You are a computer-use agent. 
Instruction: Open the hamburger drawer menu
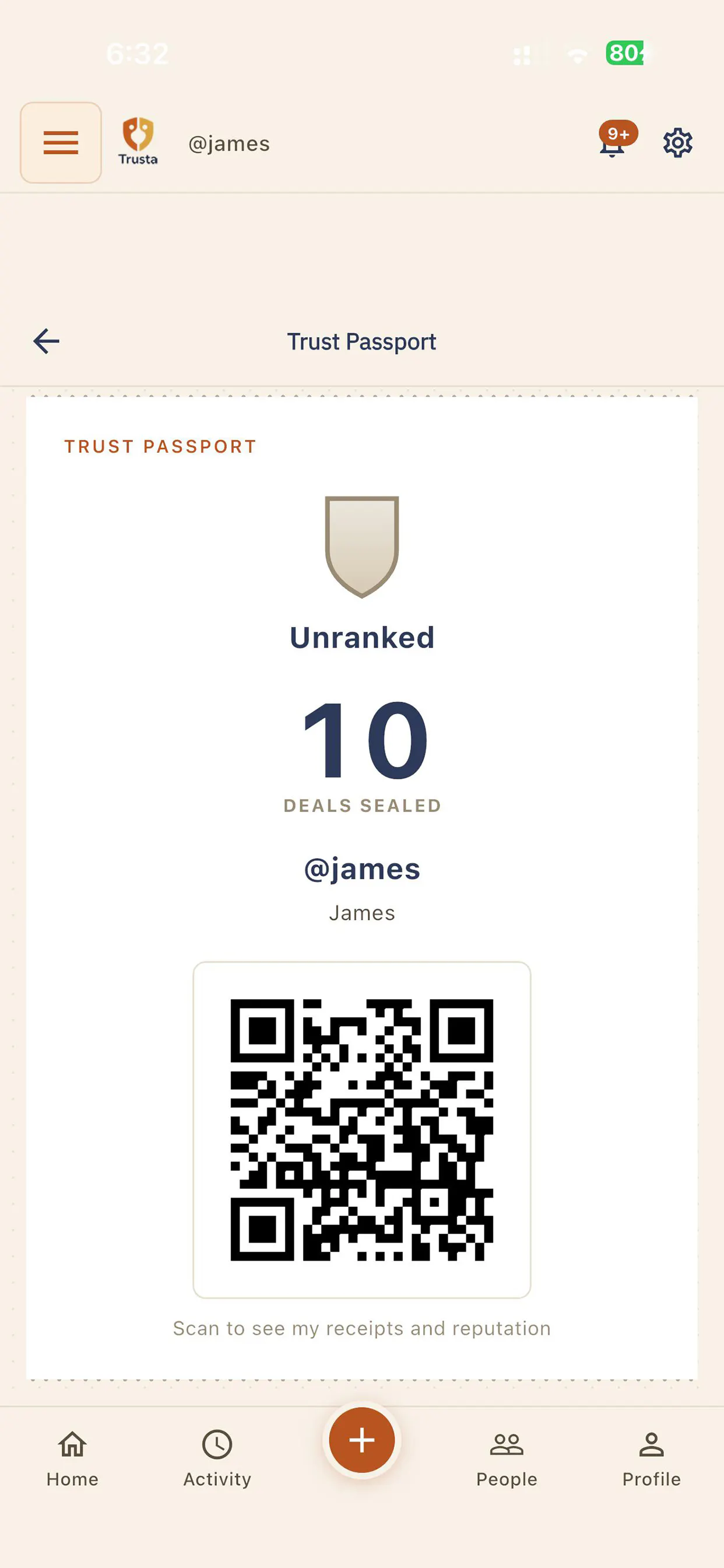(x=61, y=142)
